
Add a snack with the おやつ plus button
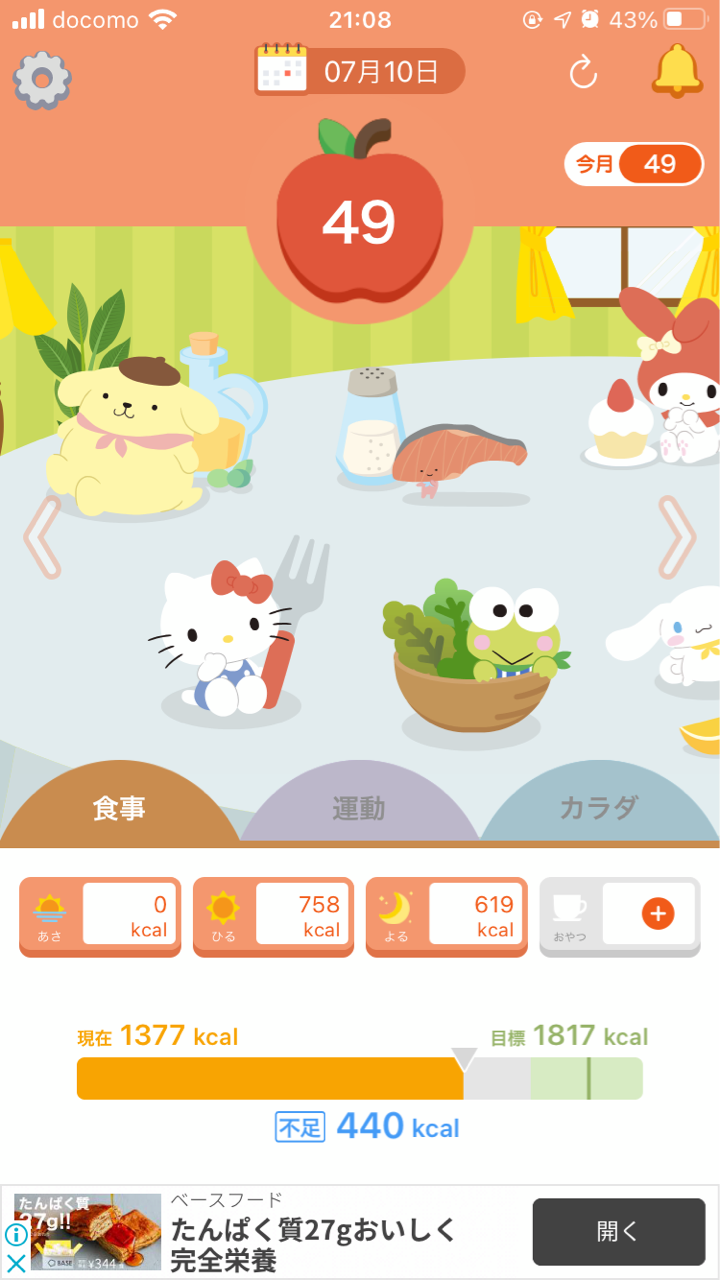coord(658,913)
